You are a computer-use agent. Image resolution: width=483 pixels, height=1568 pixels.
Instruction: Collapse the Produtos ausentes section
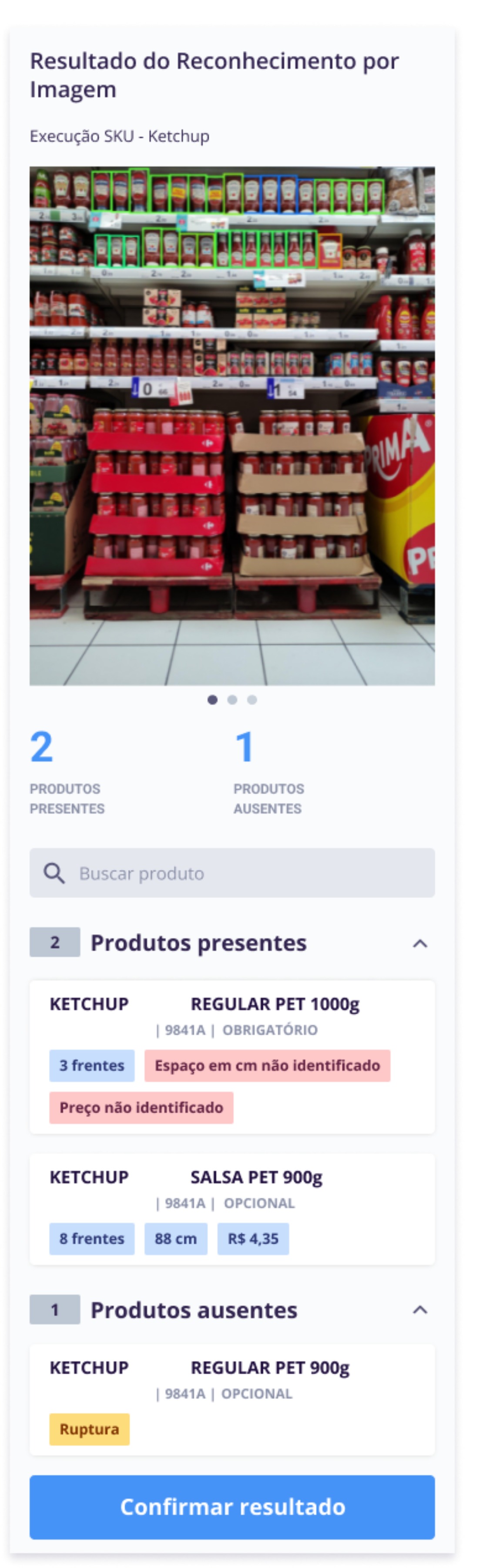pos(420,1310)
